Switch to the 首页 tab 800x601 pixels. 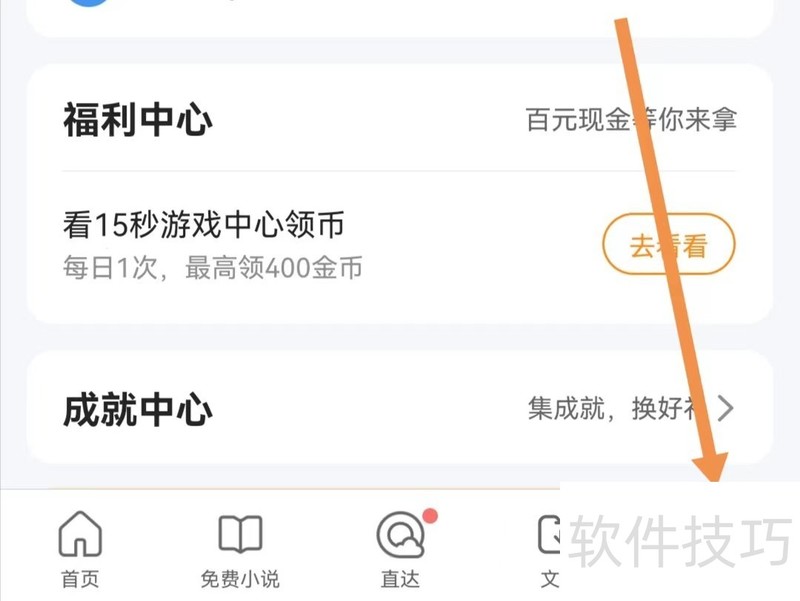pyautogui.click(x=80, y=549)
